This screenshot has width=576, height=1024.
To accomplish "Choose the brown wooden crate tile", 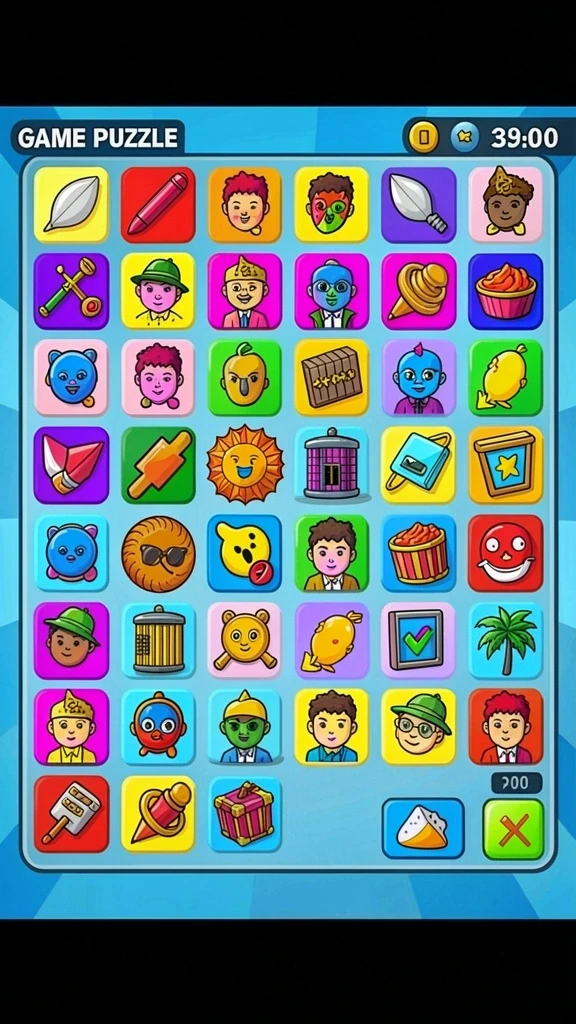I will coord(332,377).
